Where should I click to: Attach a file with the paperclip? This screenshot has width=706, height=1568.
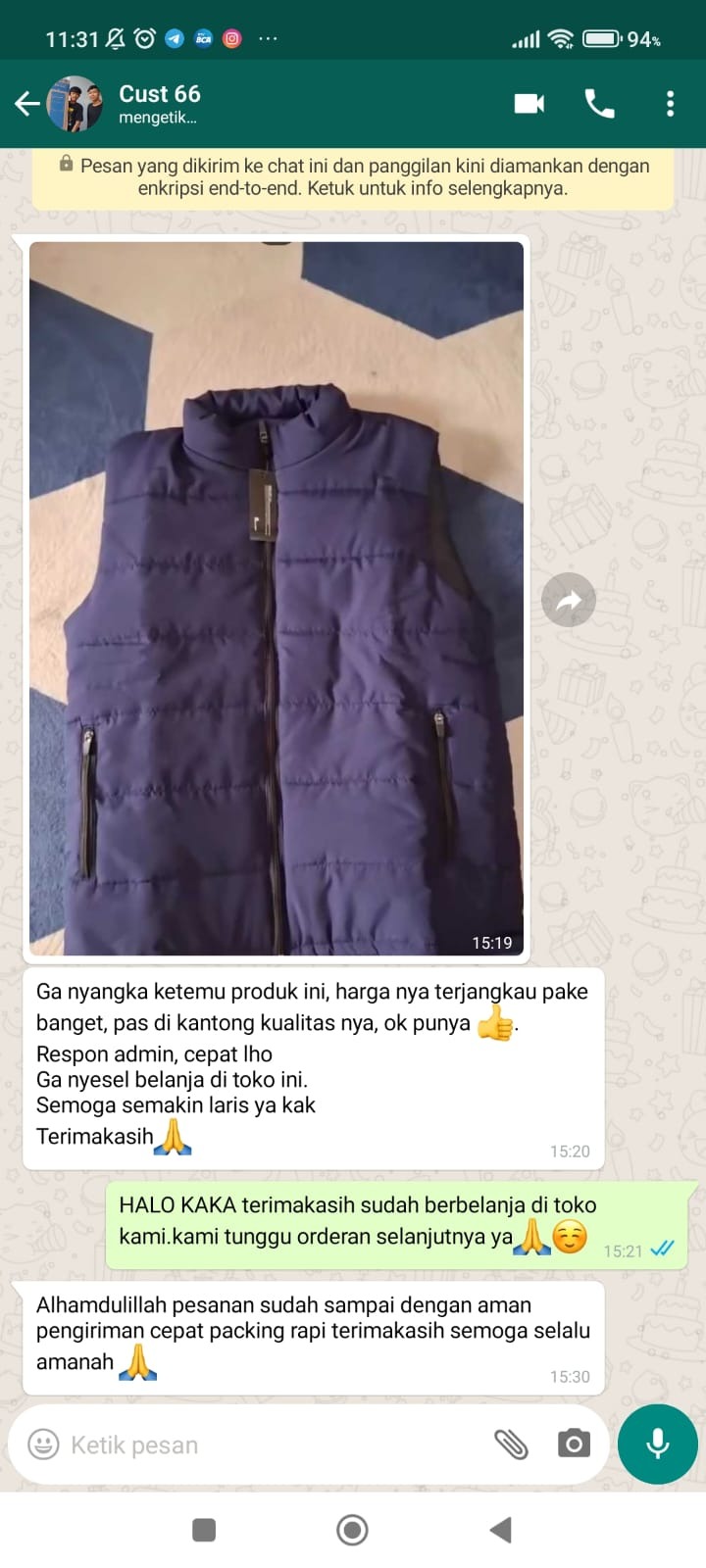pos(511,1445)
